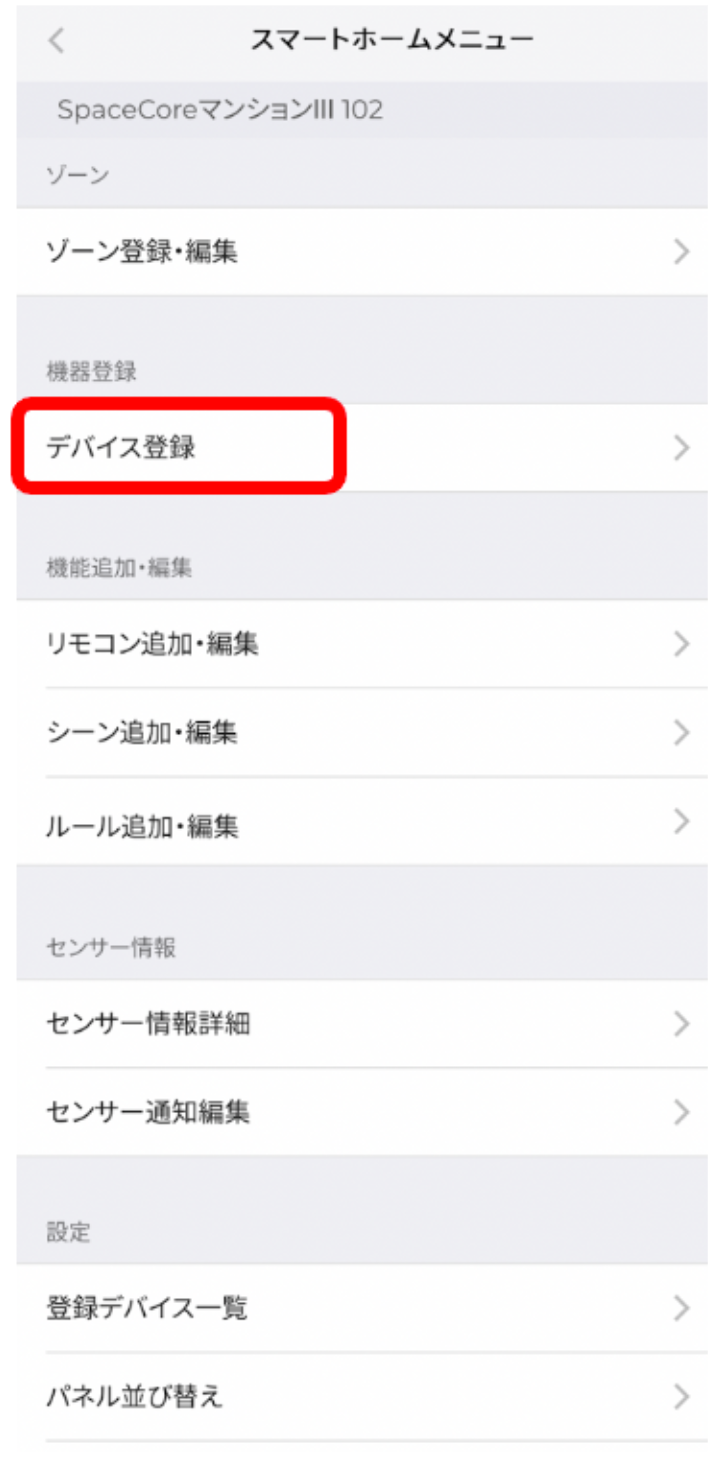This screenshot has width=724, height=1457.
Task: Select シーン追加・編集
Action: tap(362, 732)
